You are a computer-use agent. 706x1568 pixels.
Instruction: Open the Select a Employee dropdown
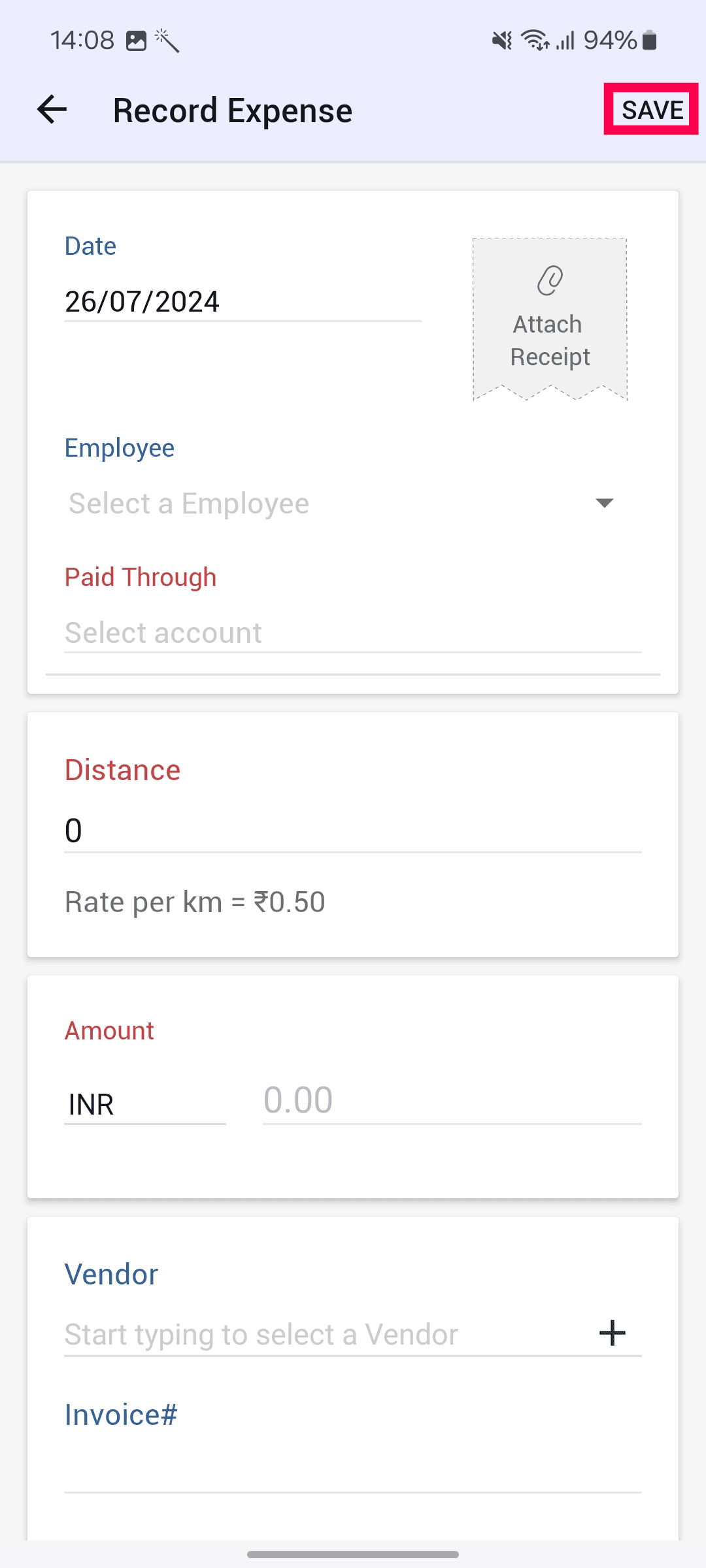click(x=340, y=503)
